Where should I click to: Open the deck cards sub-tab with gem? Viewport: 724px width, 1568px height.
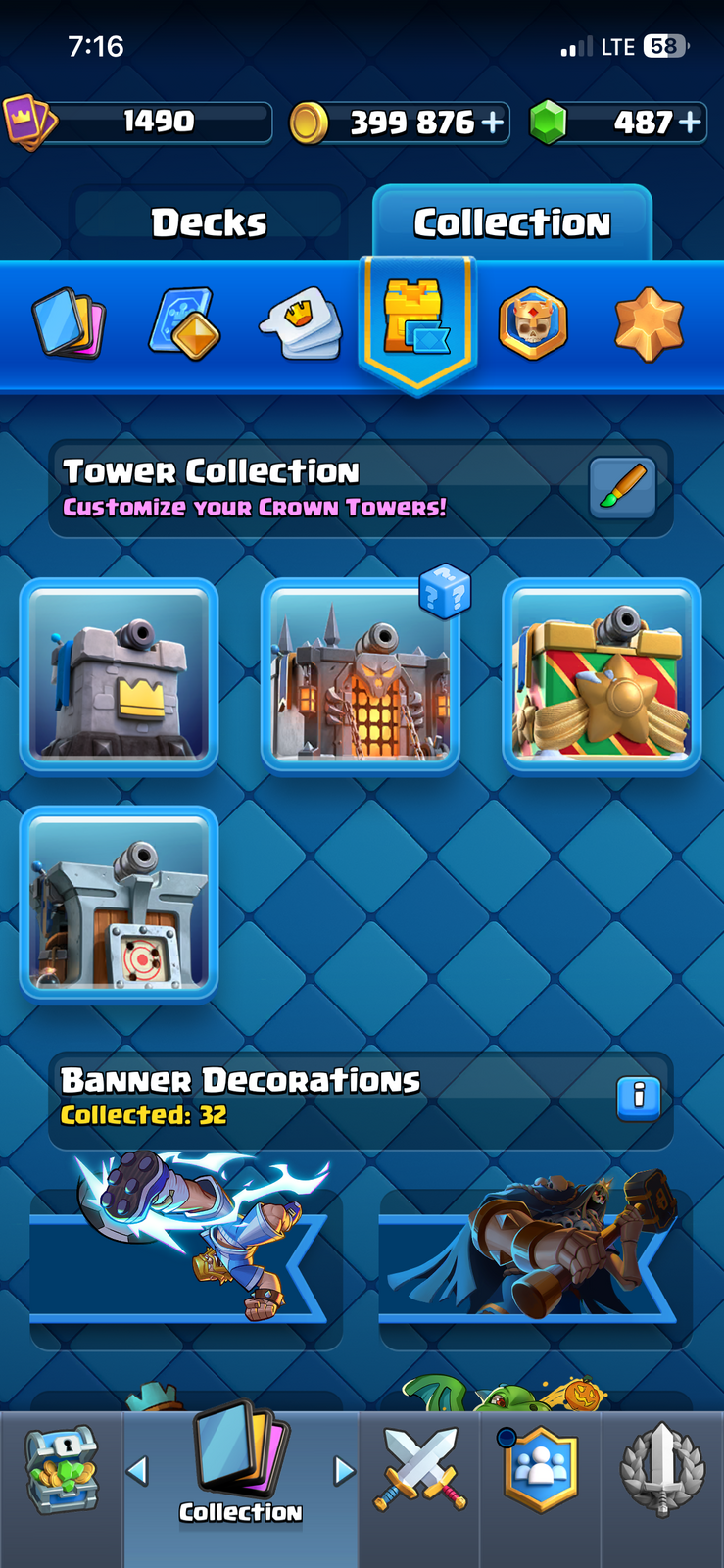[185, 323]
